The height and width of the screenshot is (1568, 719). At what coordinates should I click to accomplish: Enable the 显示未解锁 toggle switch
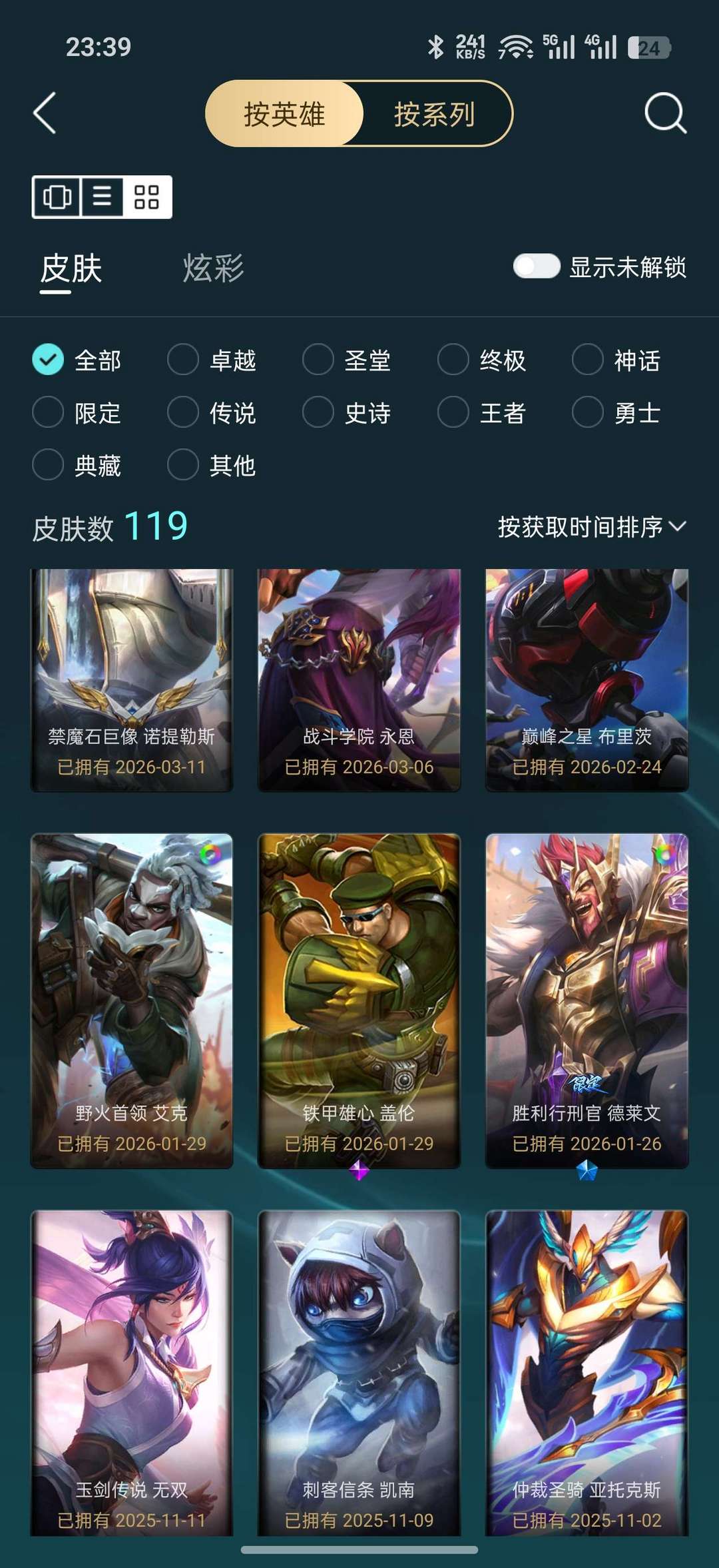click(536, 266)
